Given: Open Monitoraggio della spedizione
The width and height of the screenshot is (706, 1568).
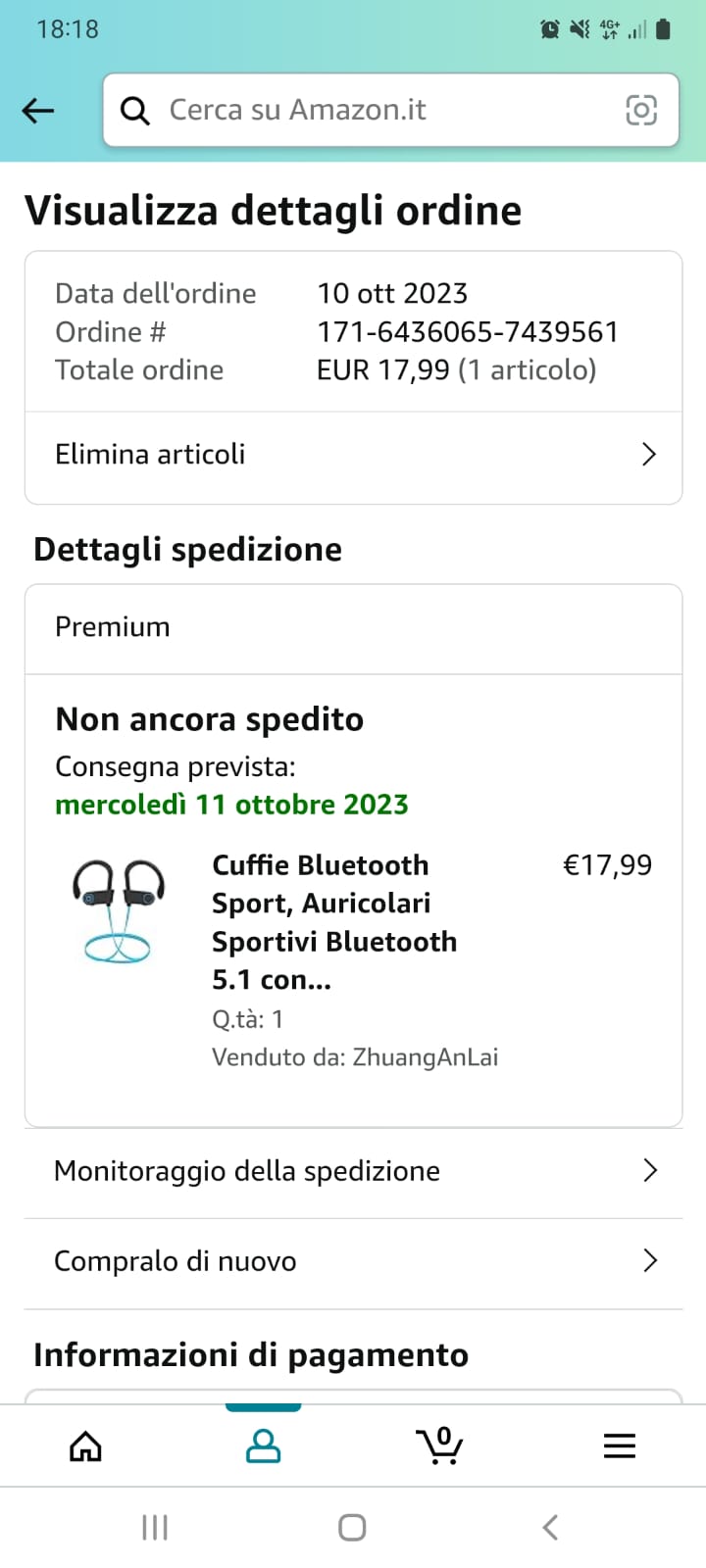Looking at the screenshot, I should pyautogui.click(x=353, y=1171).
